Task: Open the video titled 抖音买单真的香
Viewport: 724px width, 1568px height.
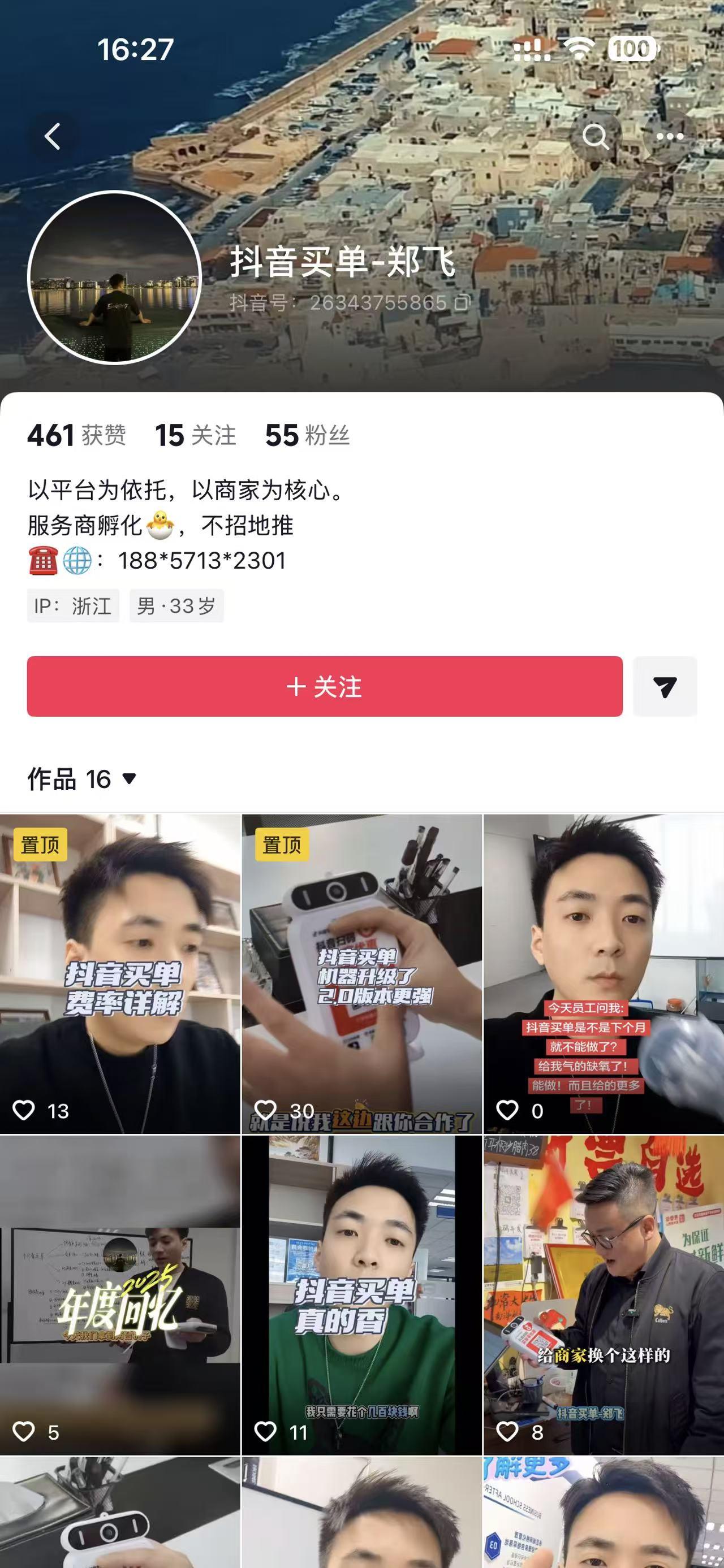Action: coord(361,1296)
